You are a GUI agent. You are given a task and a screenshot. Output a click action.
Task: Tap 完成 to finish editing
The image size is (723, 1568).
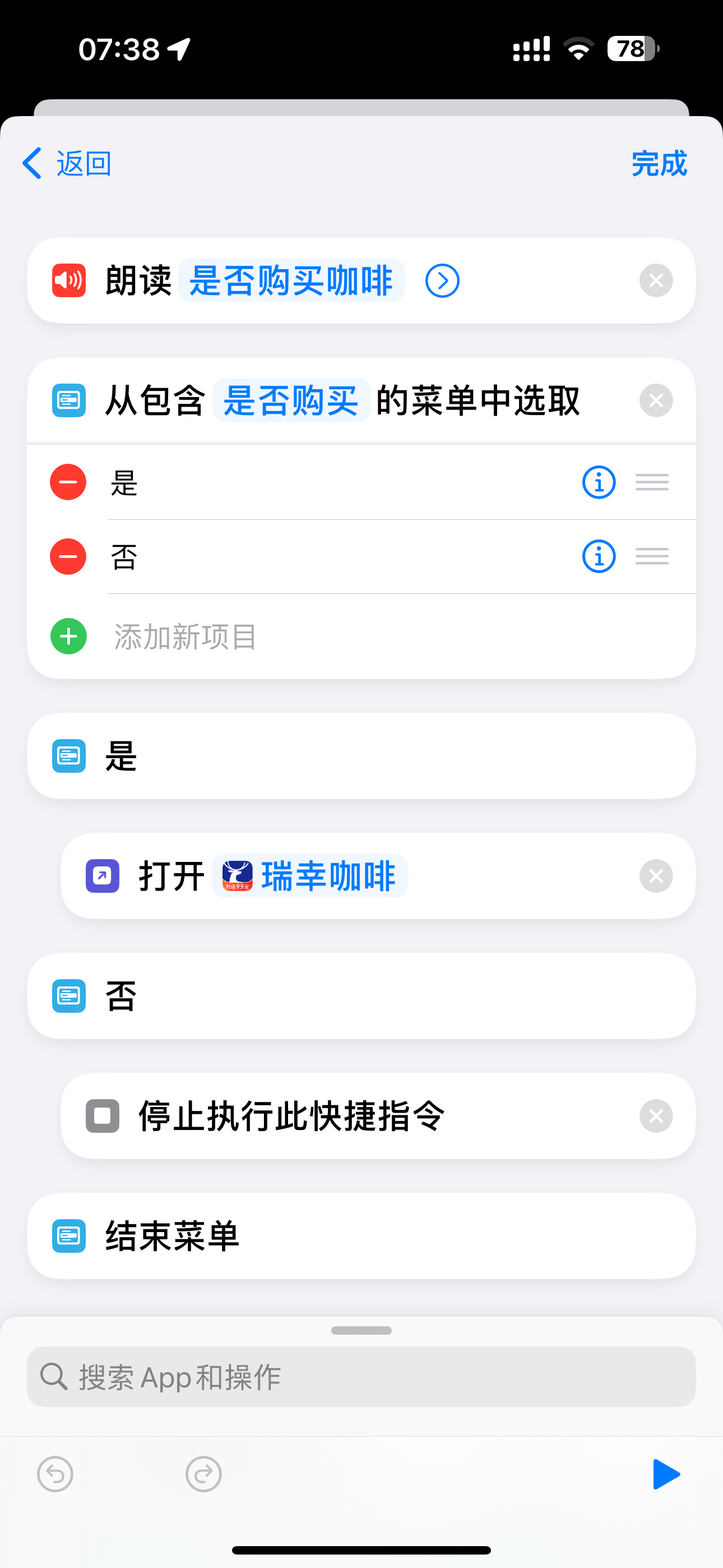click(x=659, y=163)
